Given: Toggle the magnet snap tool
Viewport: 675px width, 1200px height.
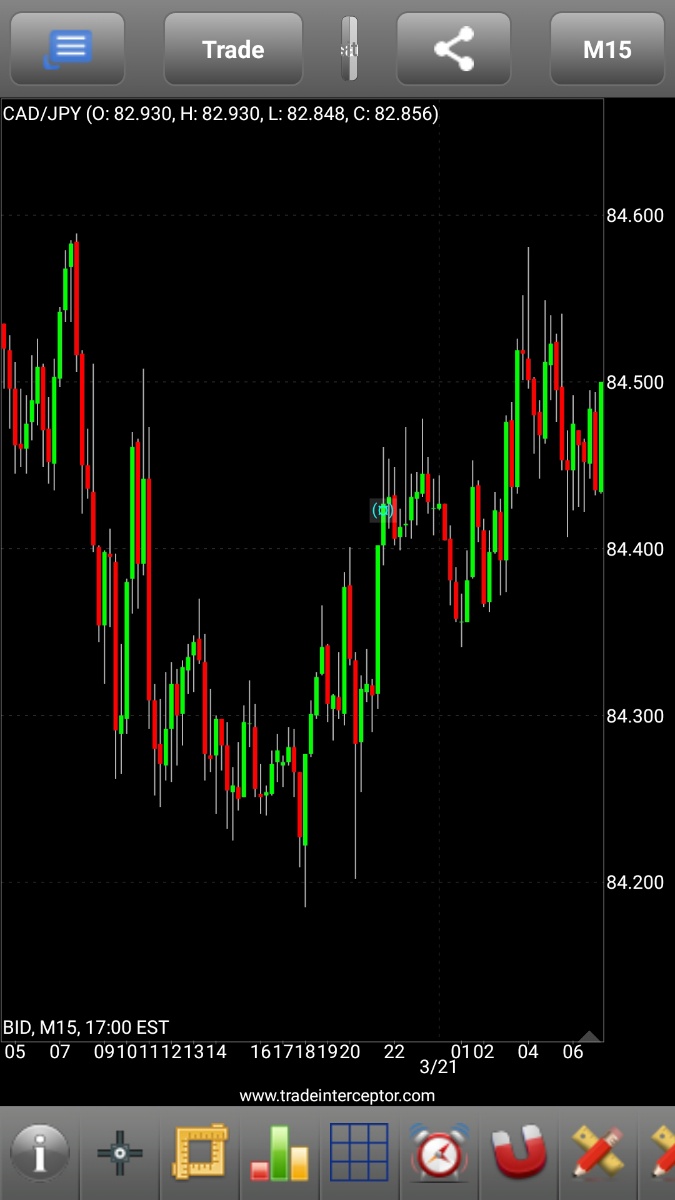Looking at the screenshot, I should point(520,1153).
